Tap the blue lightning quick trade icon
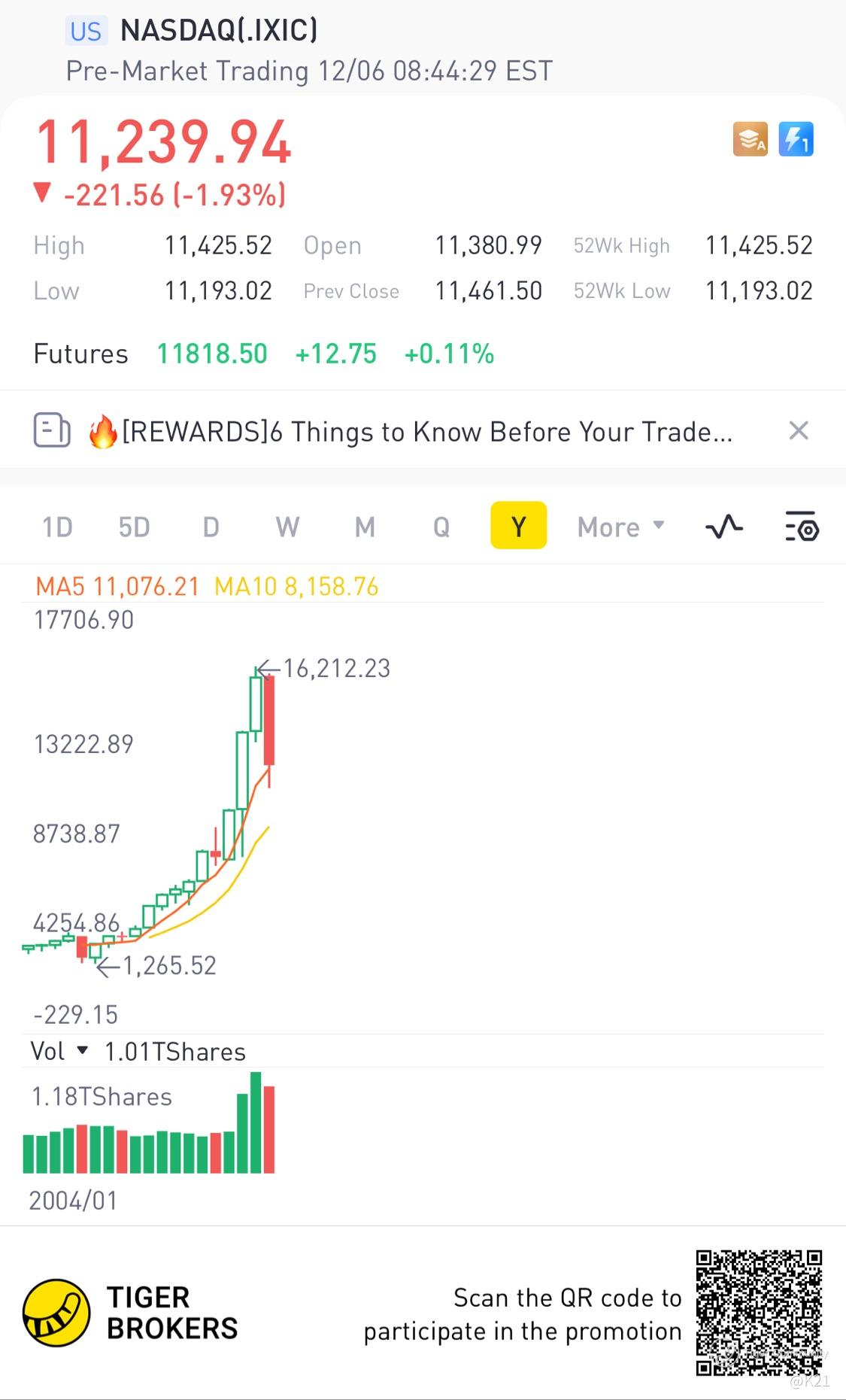846x1400 pixels. [796, 139]
